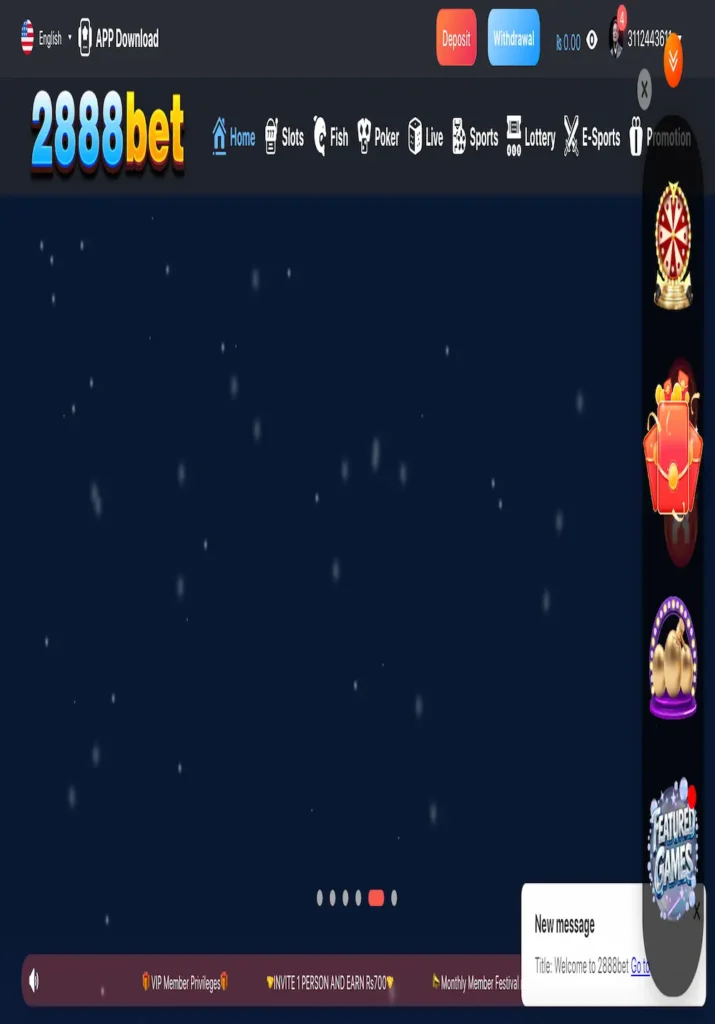Open the lucky wheel icon
Viewport: 715px width, 1024px height.
tap(673, 245)
